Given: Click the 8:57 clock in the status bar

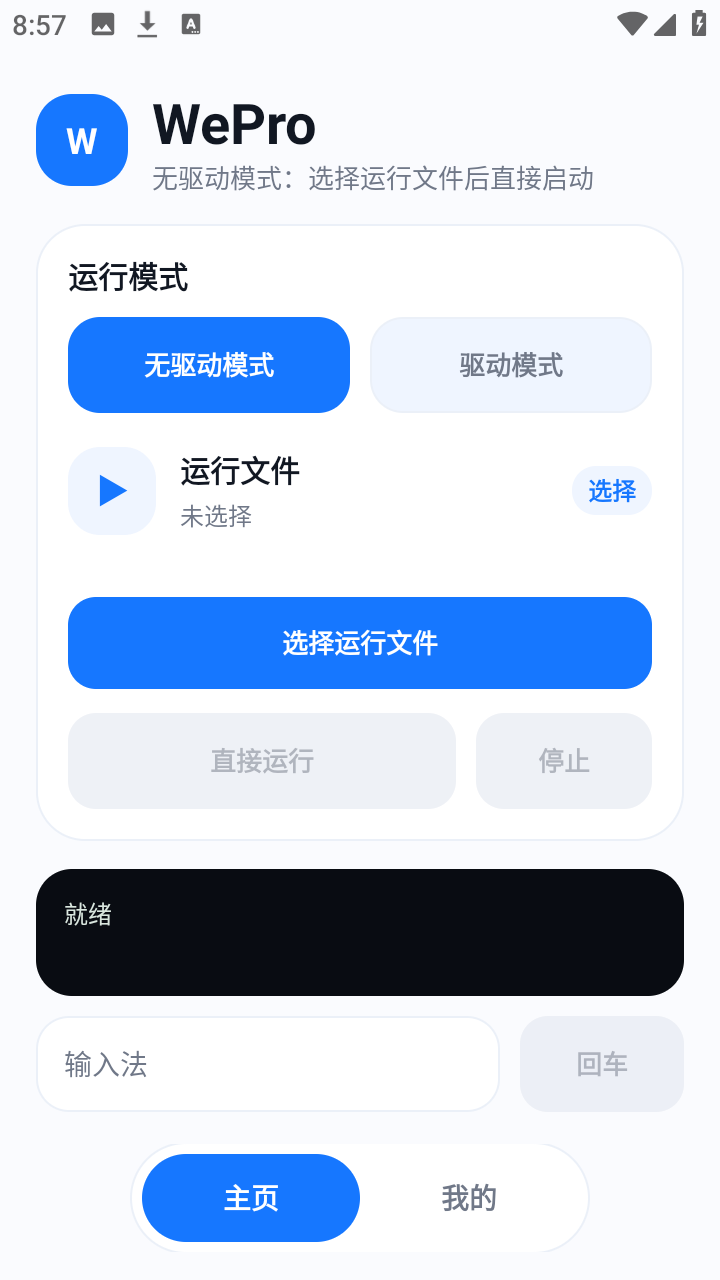Looking at the screenshot, I should (37, 24).
